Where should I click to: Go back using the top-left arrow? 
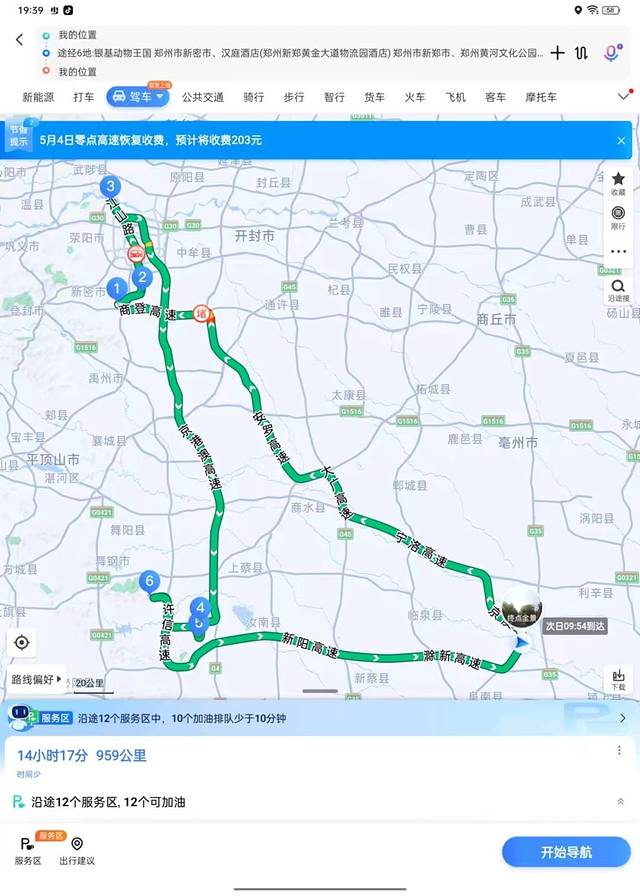tap(19, 40)
